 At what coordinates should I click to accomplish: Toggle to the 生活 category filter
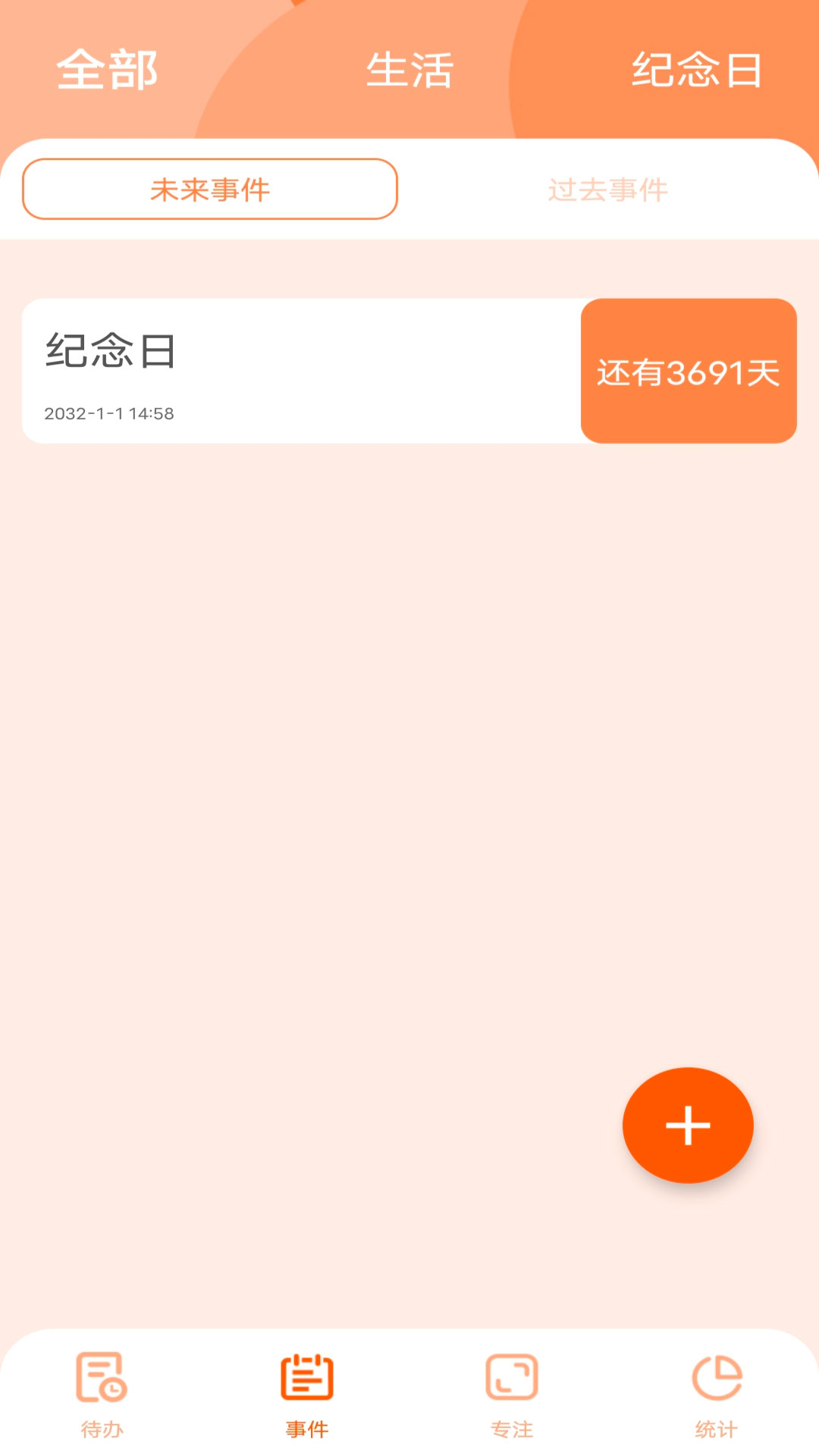pyautogui.click(x=409, y=71)
